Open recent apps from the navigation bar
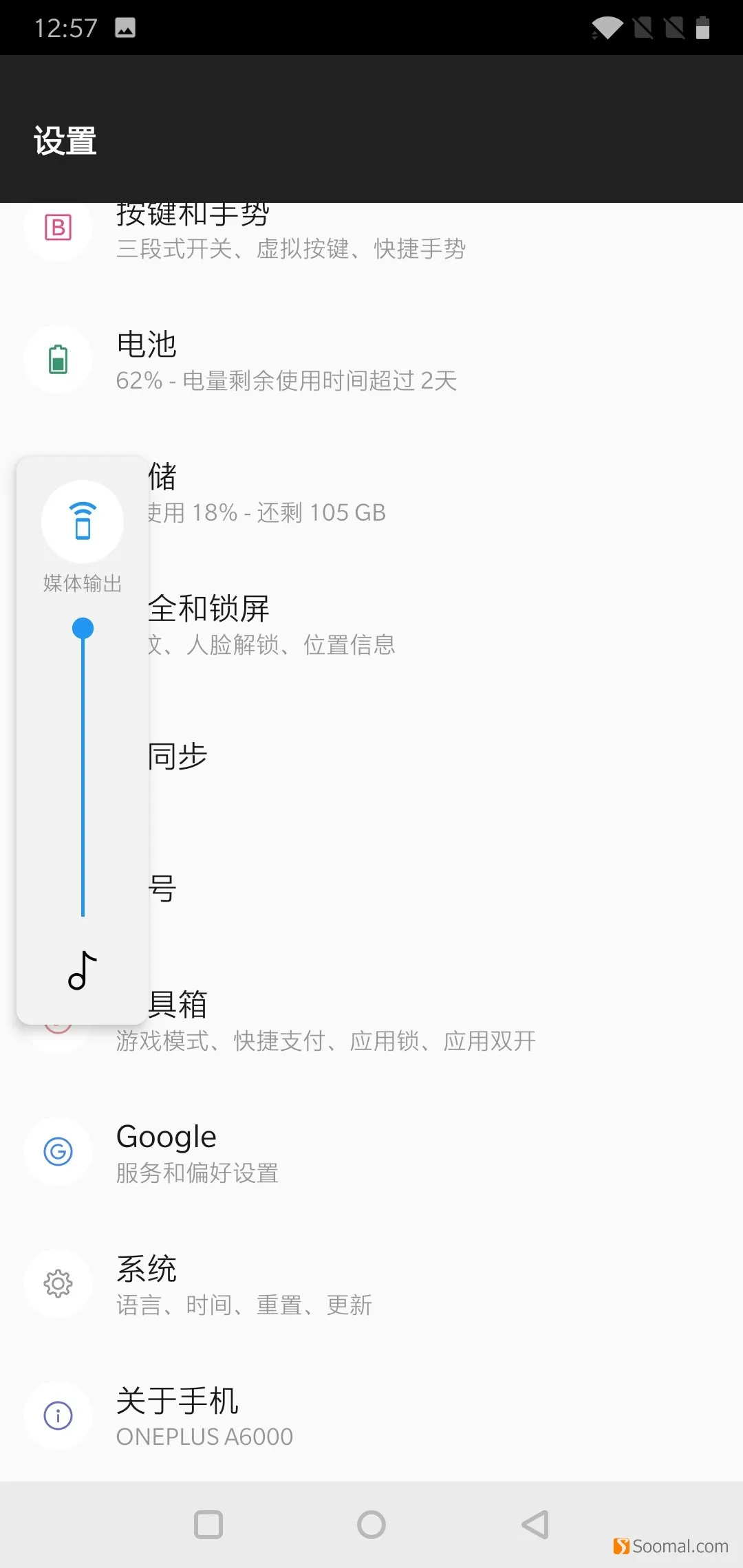Image resolution: width=743 pixels, height=1568 pixels. click(208, 1525)
